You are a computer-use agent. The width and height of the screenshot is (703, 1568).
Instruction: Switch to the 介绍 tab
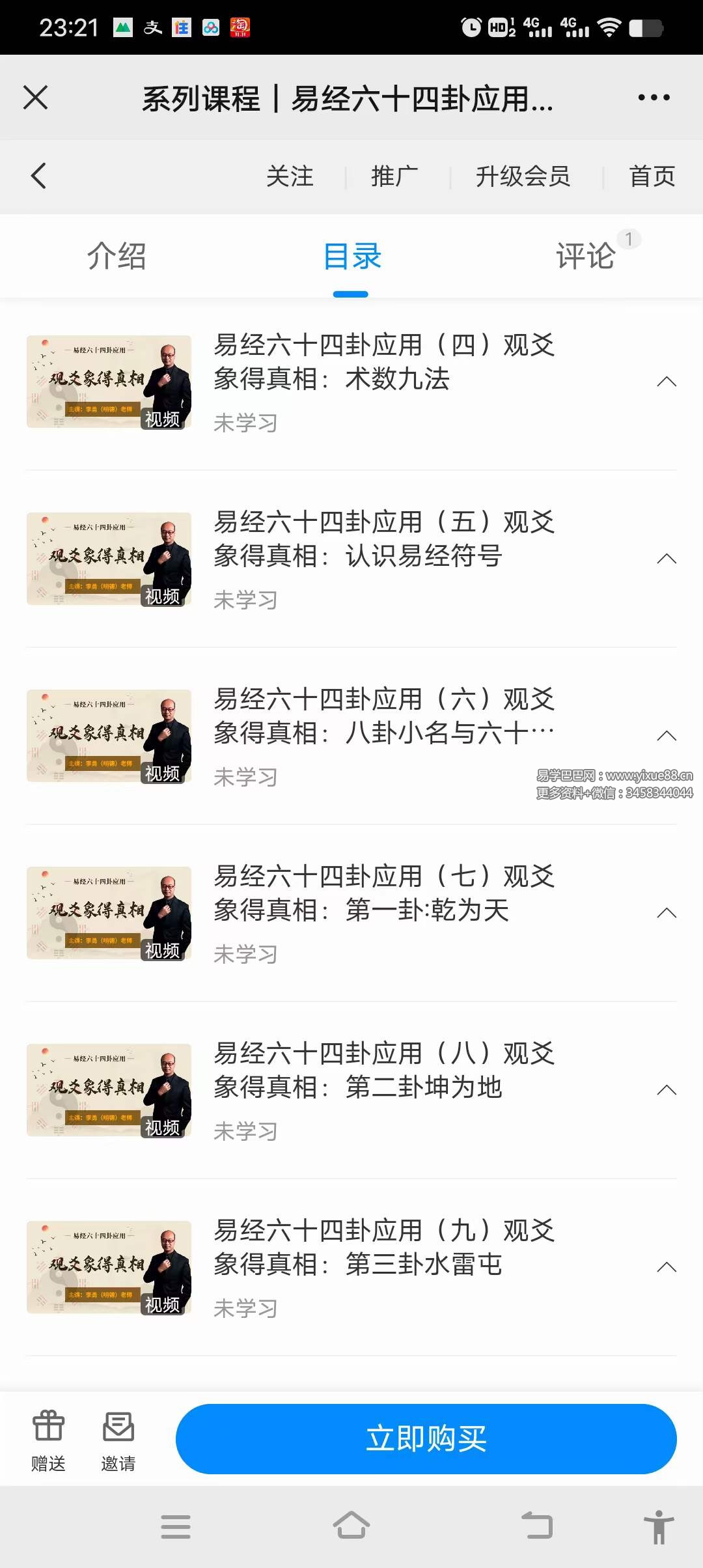pos(117,256)
